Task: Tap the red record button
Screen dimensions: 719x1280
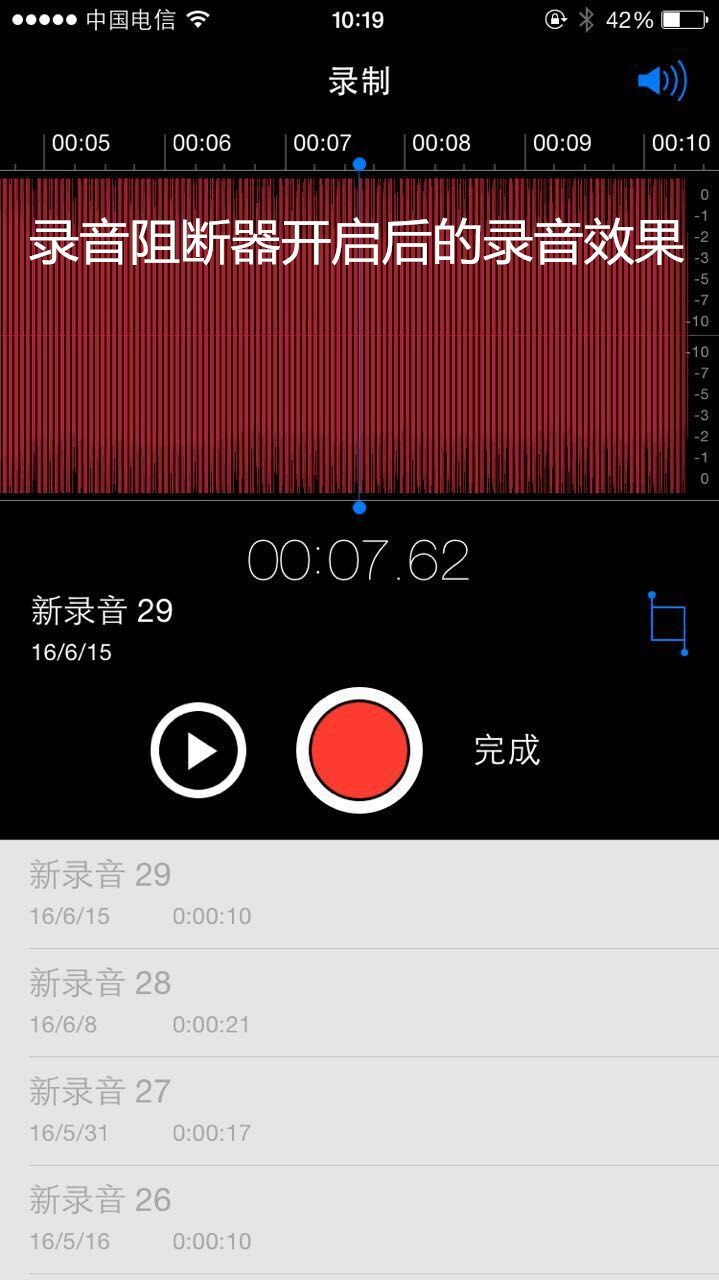Action: pyautogui.click(x=359, y=750)
